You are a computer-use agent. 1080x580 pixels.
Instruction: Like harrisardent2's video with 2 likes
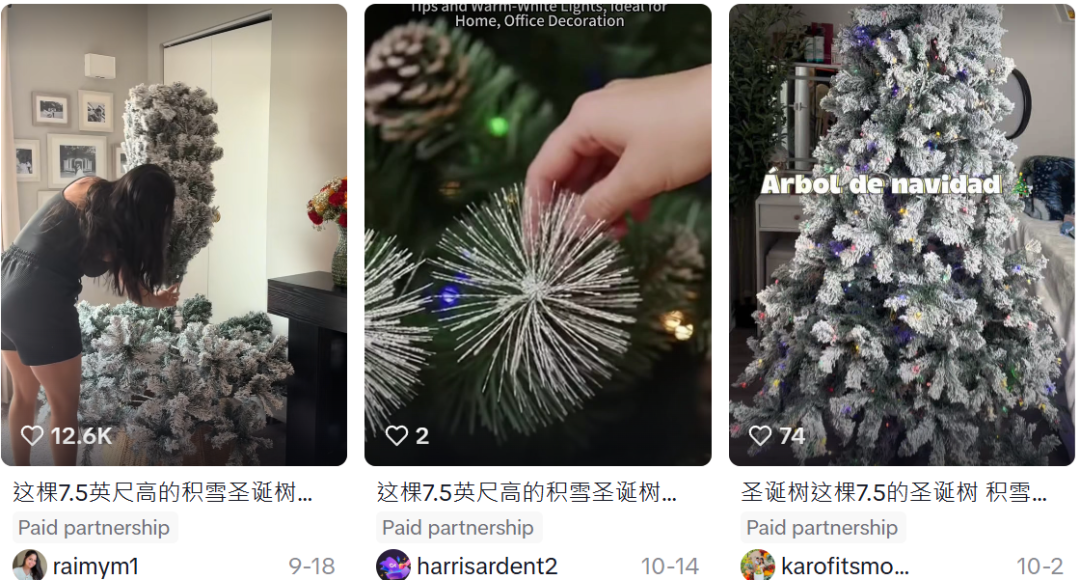tap(397, 436)
